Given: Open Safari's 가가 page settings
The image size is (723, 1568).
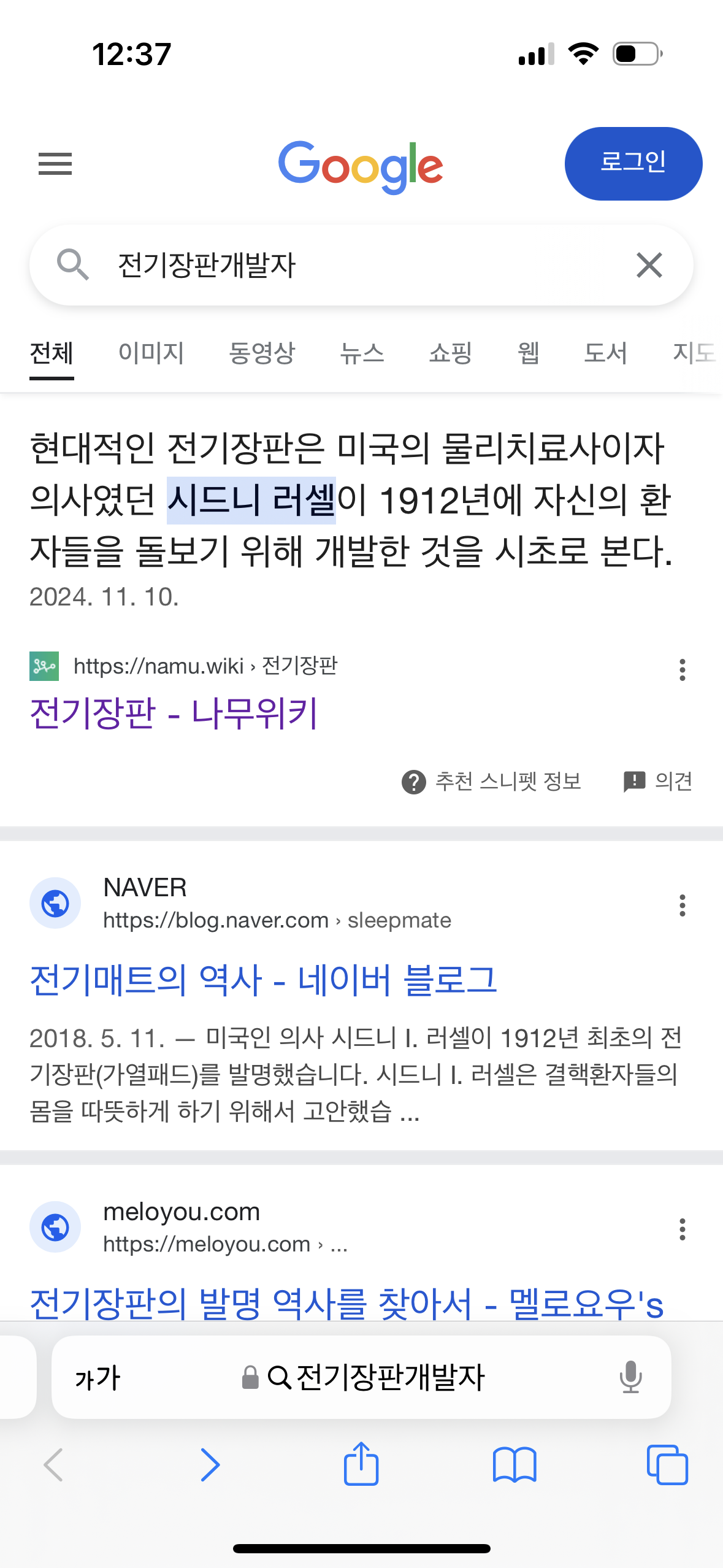Looking at the screenshot, I should [x=98, y=1377].
